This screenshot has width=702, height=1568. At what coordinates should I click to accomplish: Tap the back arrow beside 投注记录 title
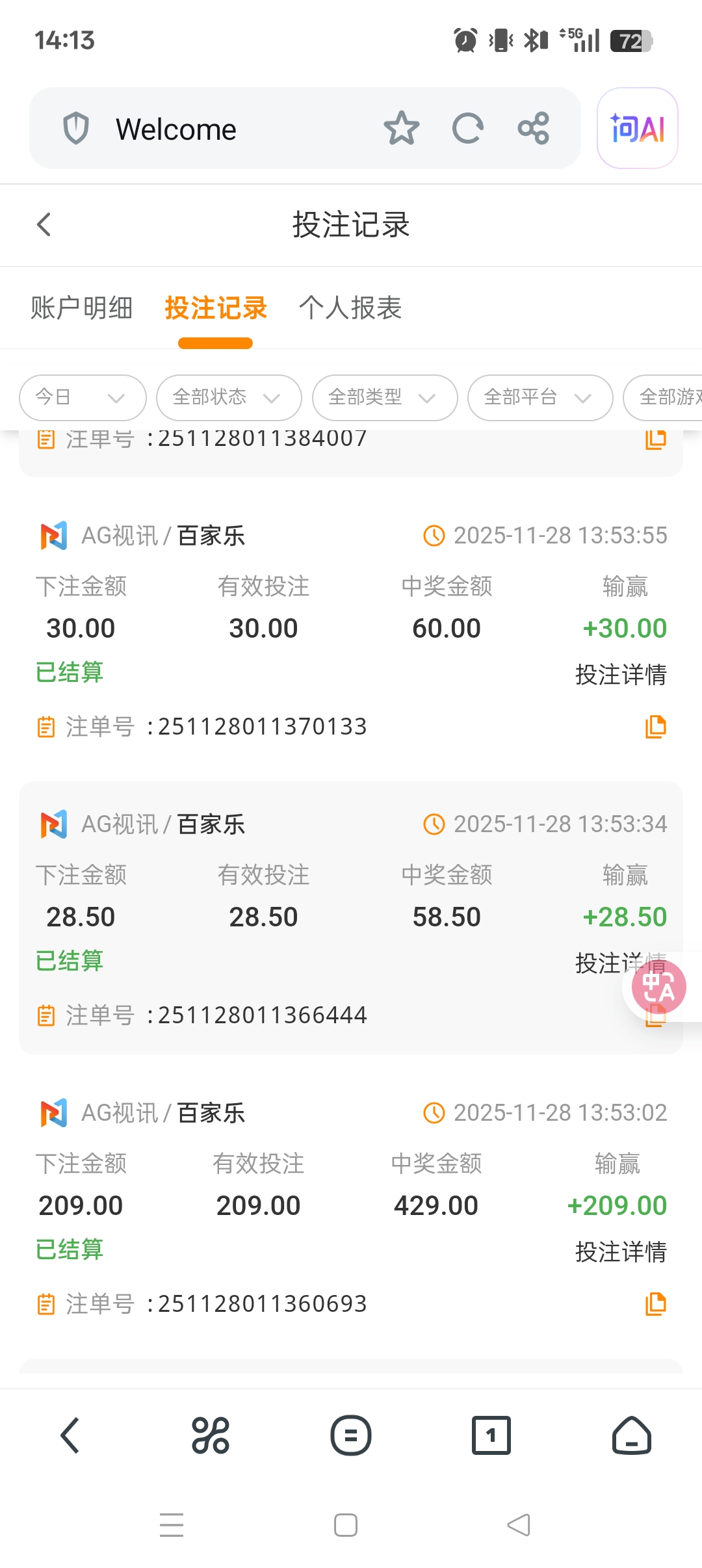[x=44, y=224]
